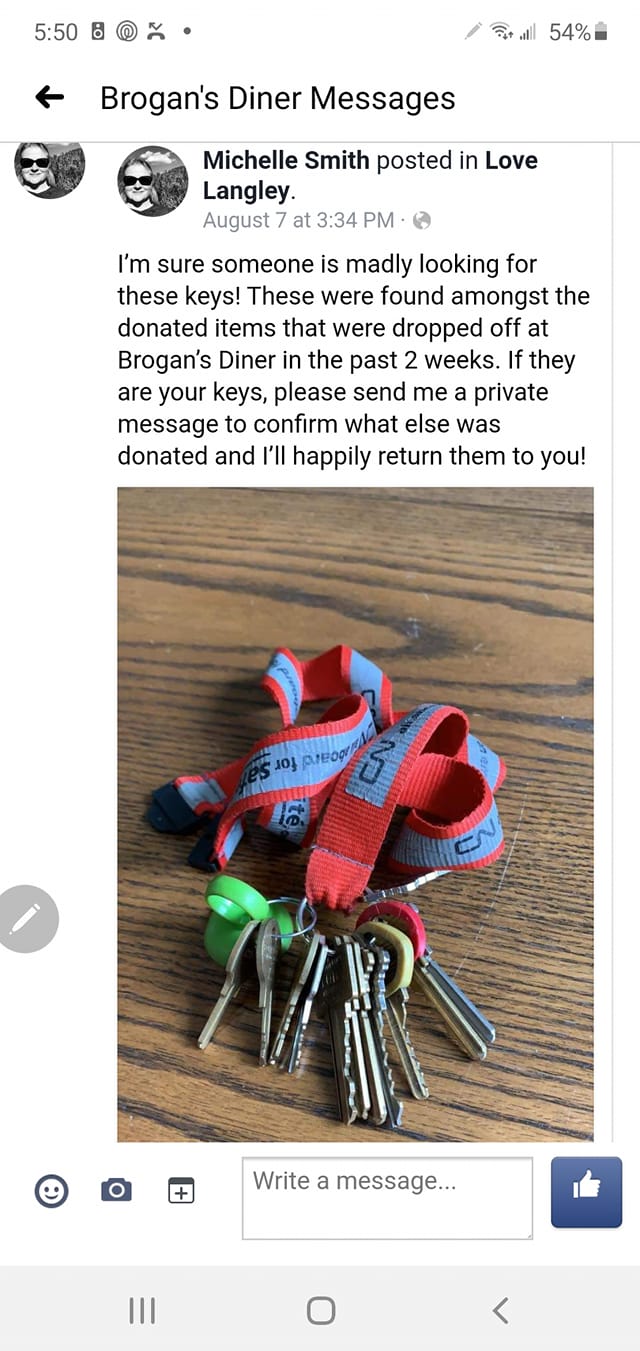This screenshot has width=640, height=1351.
Task: Open the calendar add icon
Action: click(x=181, y=1190)
